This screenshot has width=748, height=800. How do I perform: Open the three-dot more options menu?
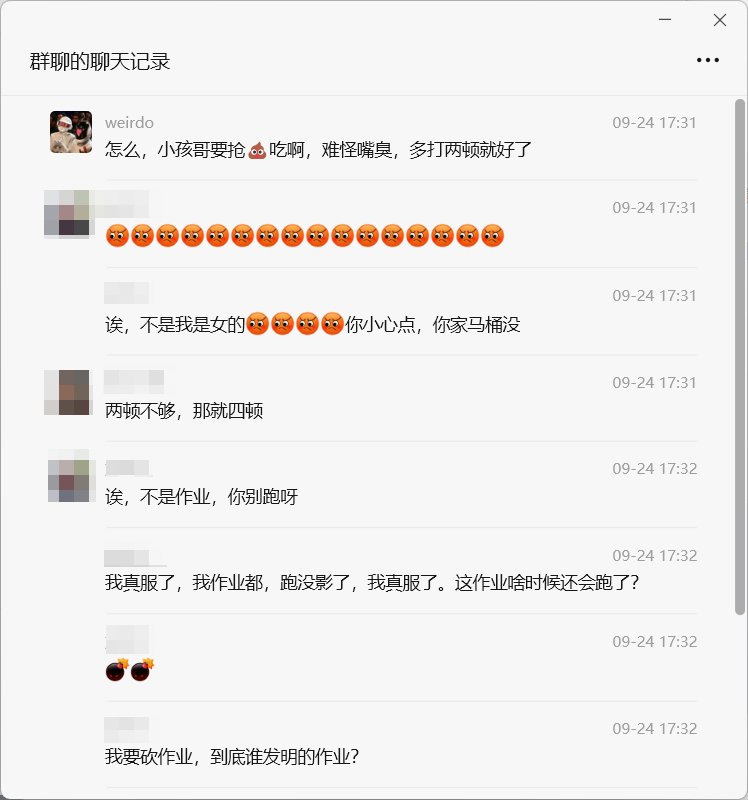[x=708, y=61]
